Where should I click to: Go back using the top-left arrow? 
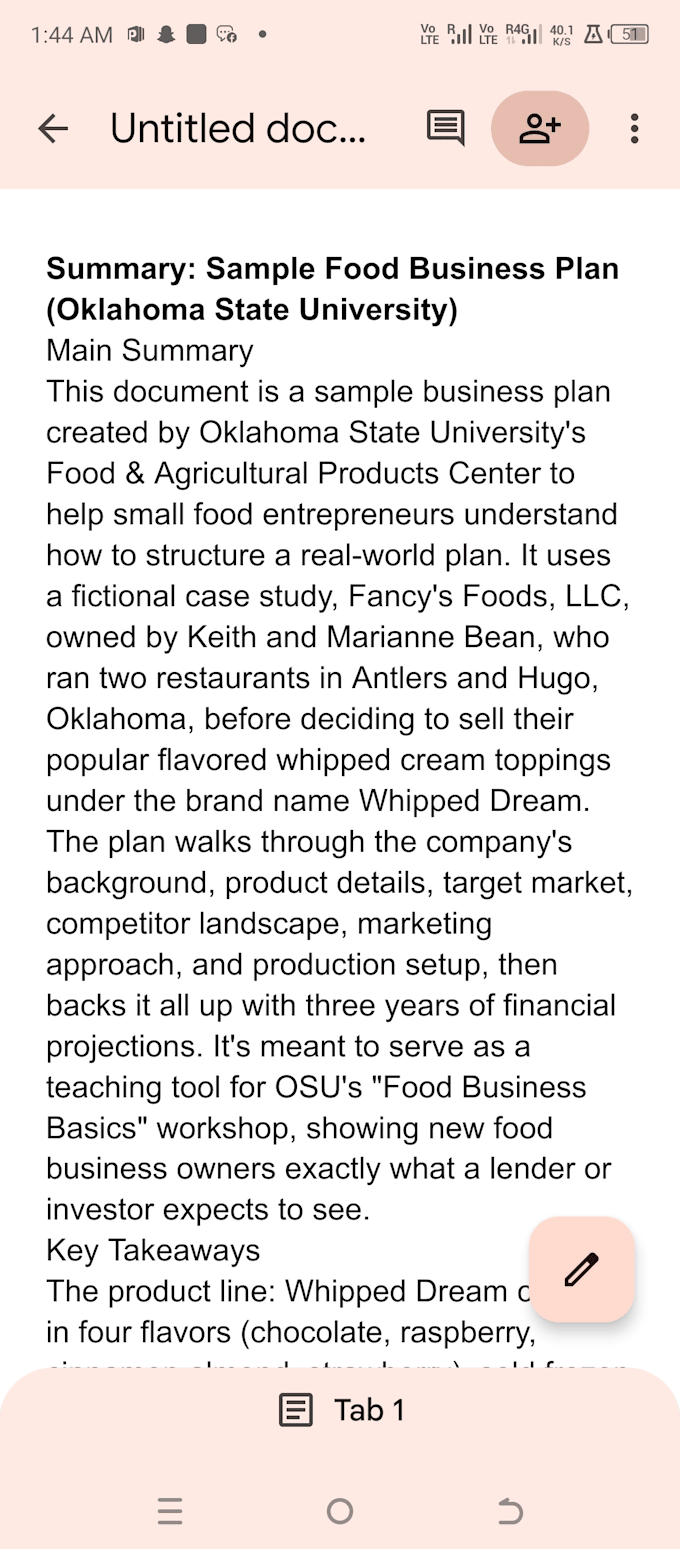pyautogui.click(x=53, y=128)
